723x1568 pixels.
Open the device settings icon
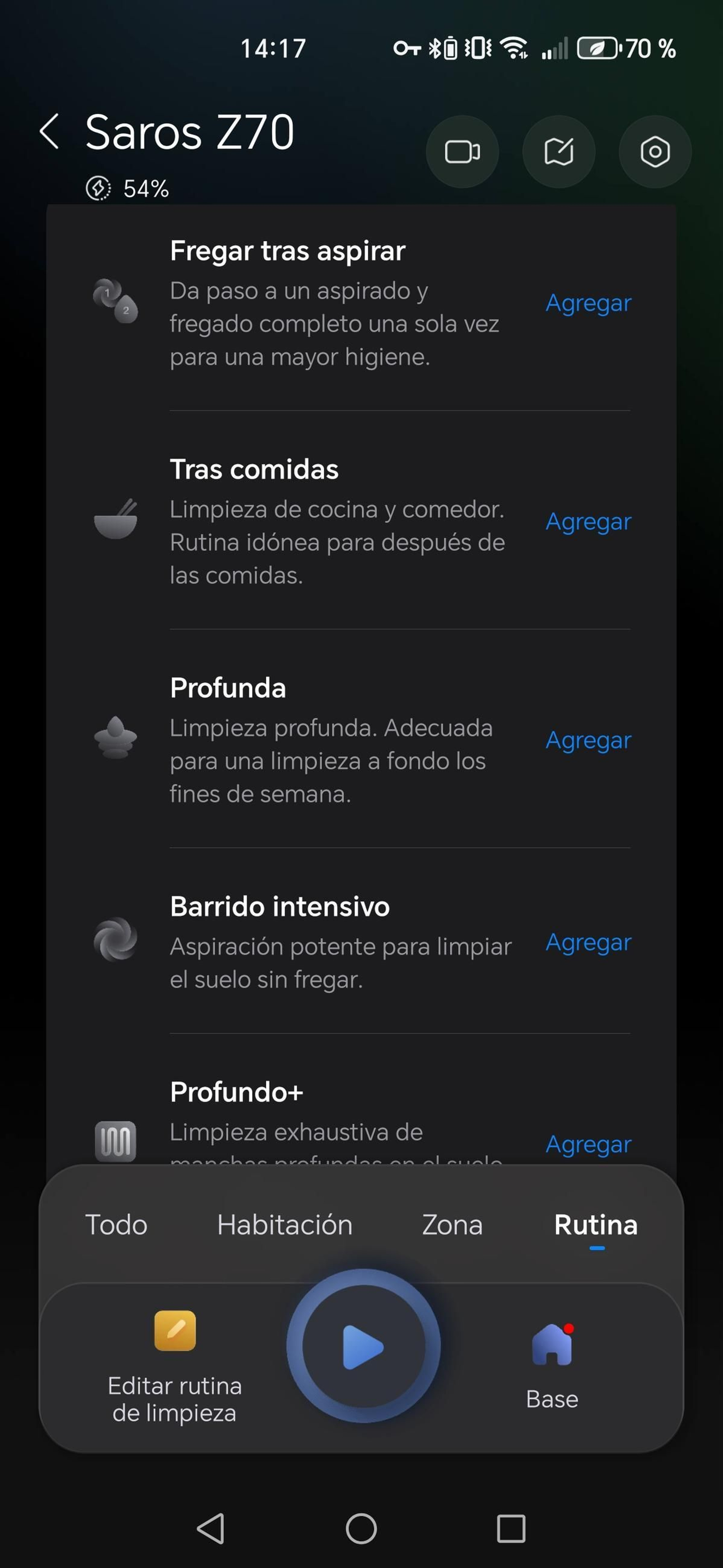655,152
